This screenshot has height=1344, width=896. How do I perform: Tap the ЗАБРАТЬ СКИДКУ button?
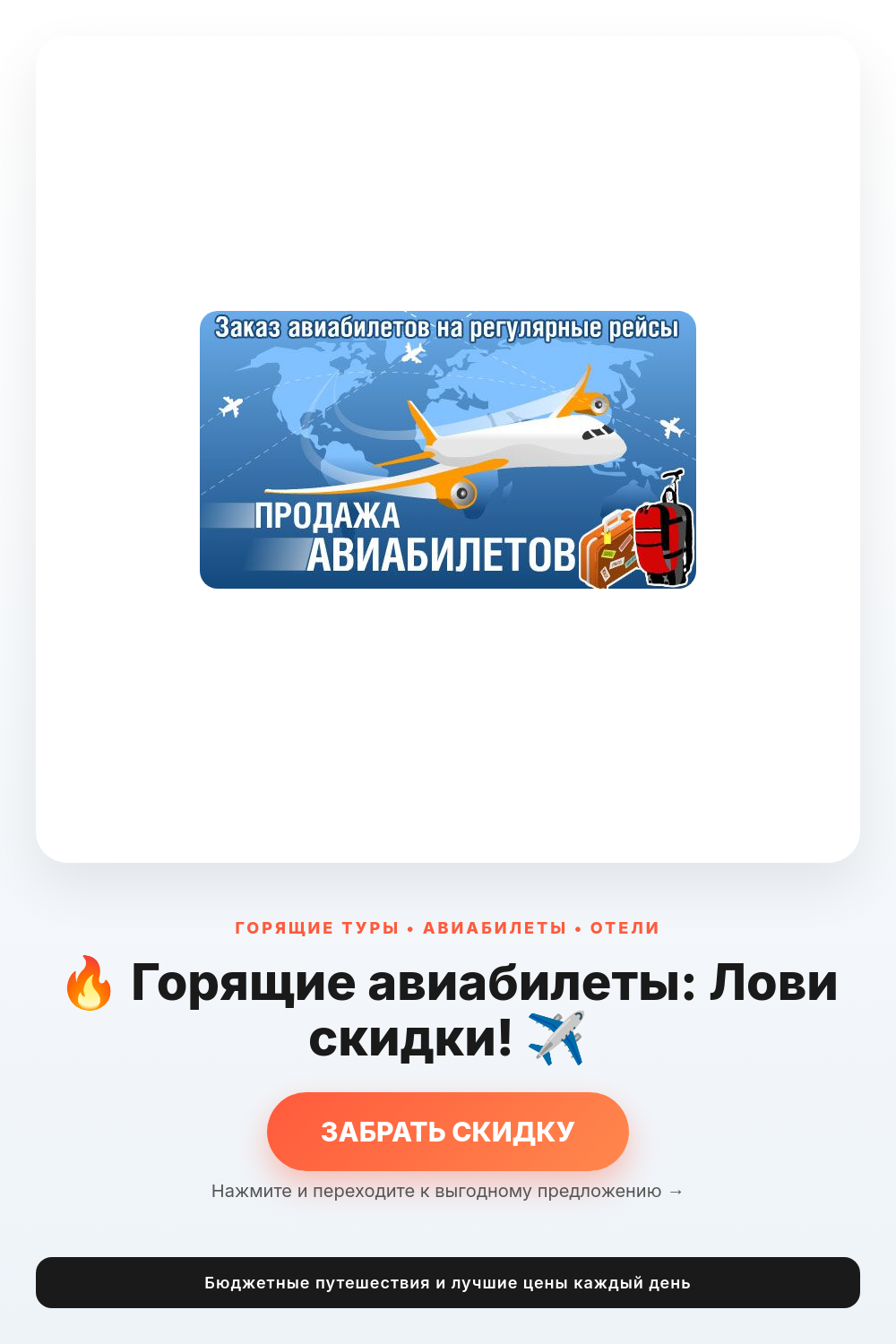click(x=448, y=1131)
